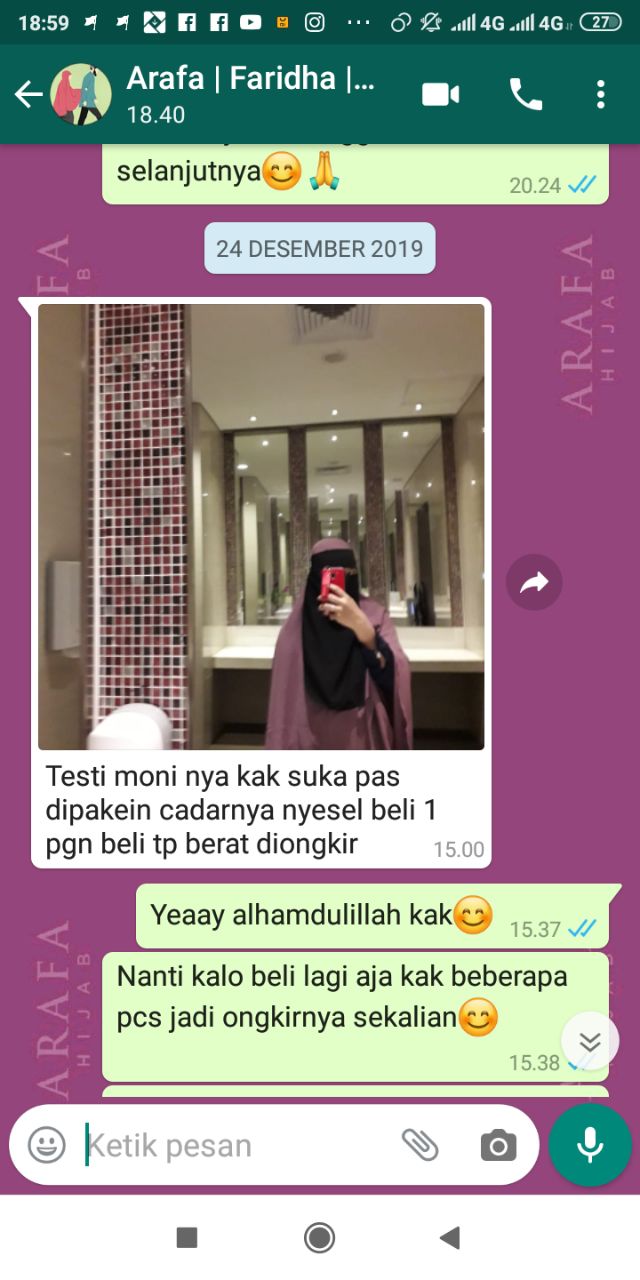Open the received mirror selfie photo
The width and height of the screenshot is (640, 1280).
[x=261, y=526]
